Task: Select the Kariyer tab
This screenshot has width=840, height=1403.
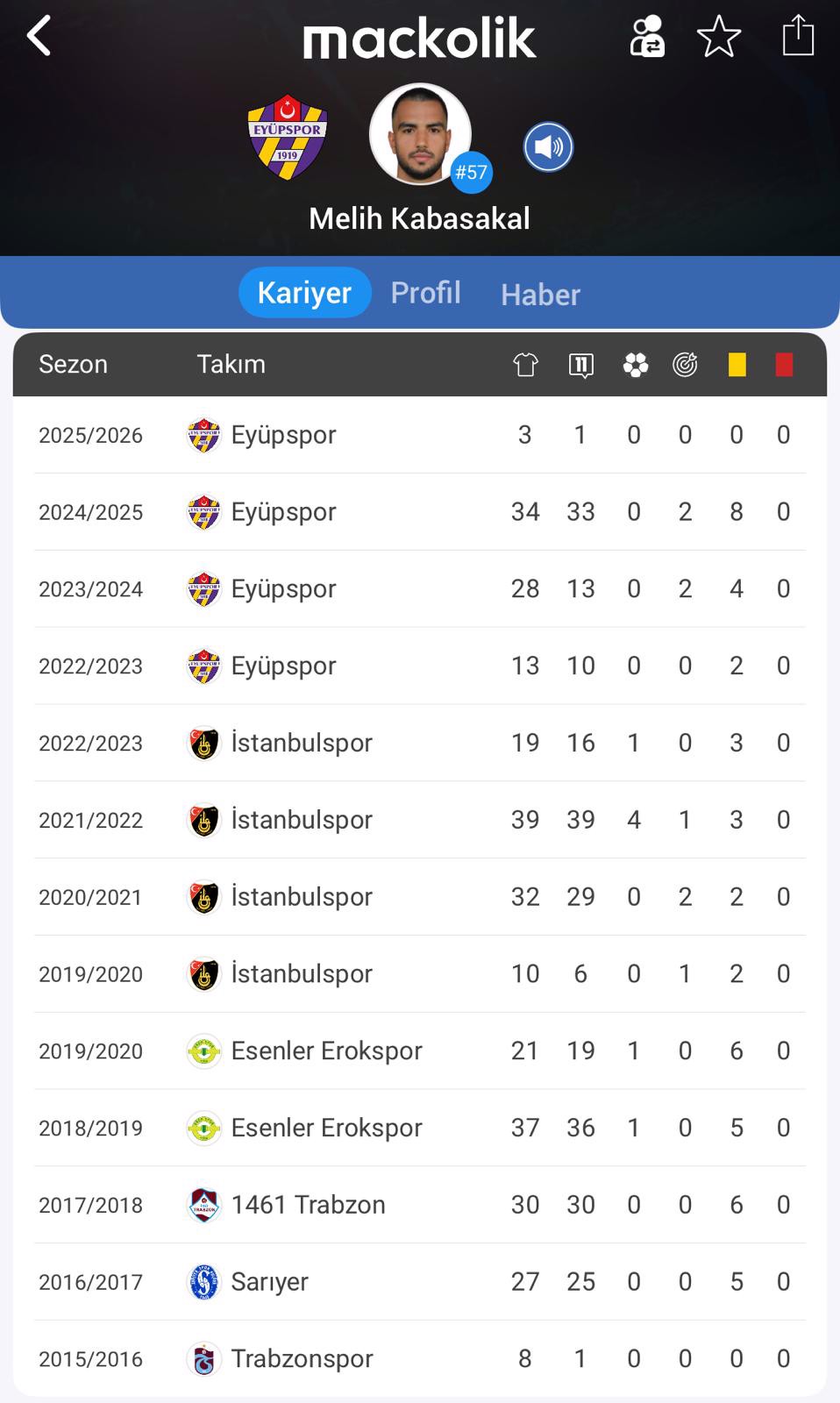Action: click(304, 293)
